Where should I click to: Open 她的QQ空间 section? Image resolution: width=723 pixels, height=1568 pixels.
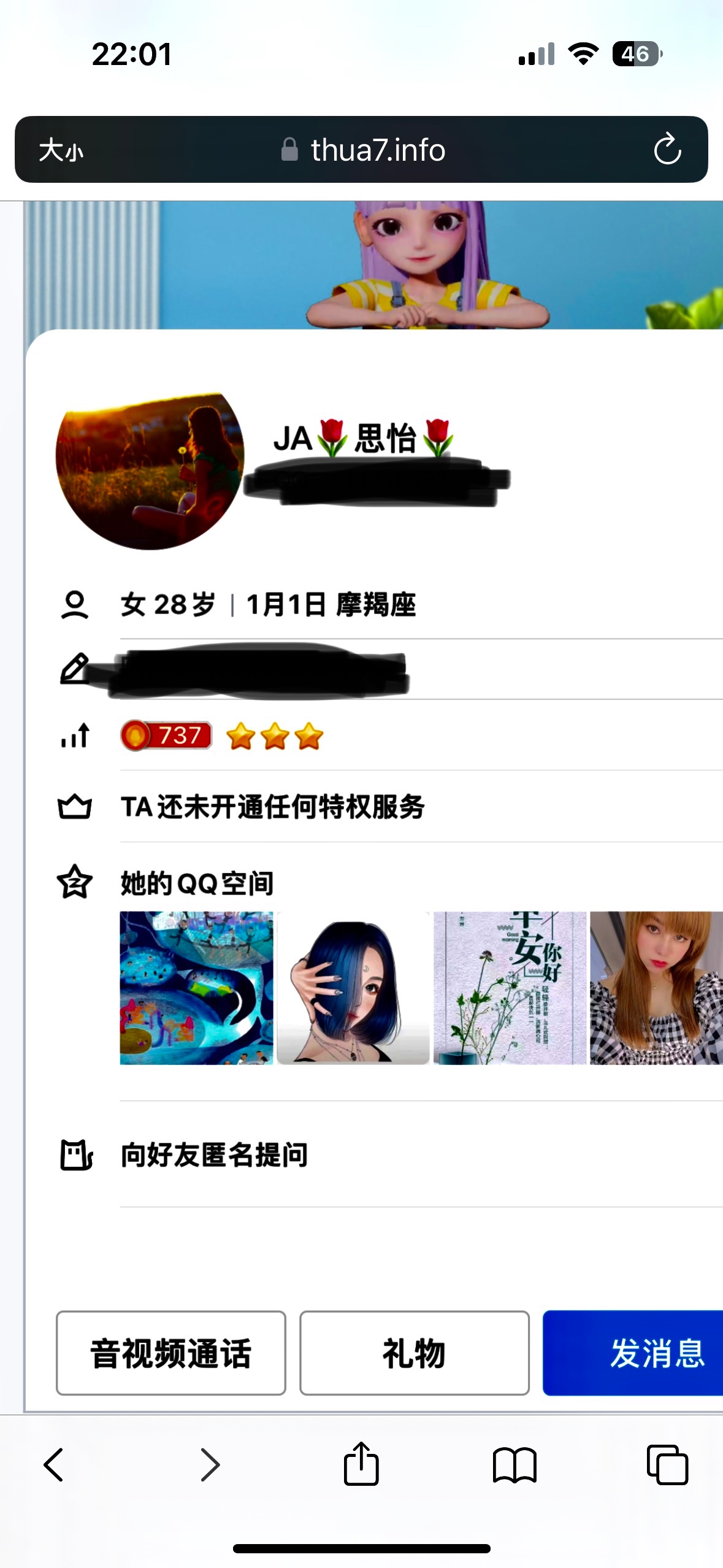(196, 883)
